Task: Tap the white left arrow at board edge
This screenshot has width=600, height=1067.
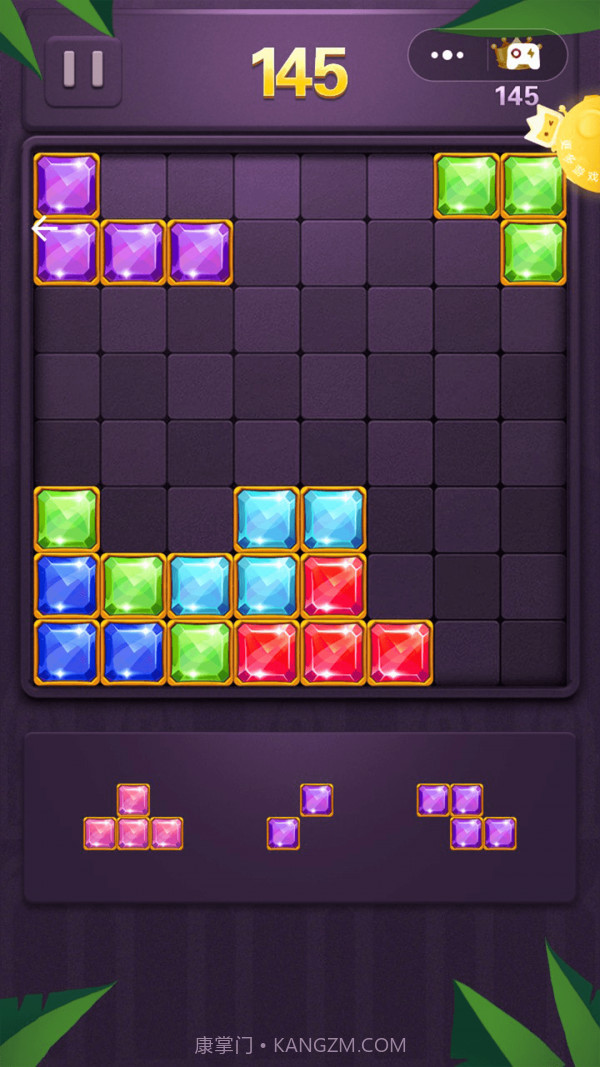Action: point(42,229)
